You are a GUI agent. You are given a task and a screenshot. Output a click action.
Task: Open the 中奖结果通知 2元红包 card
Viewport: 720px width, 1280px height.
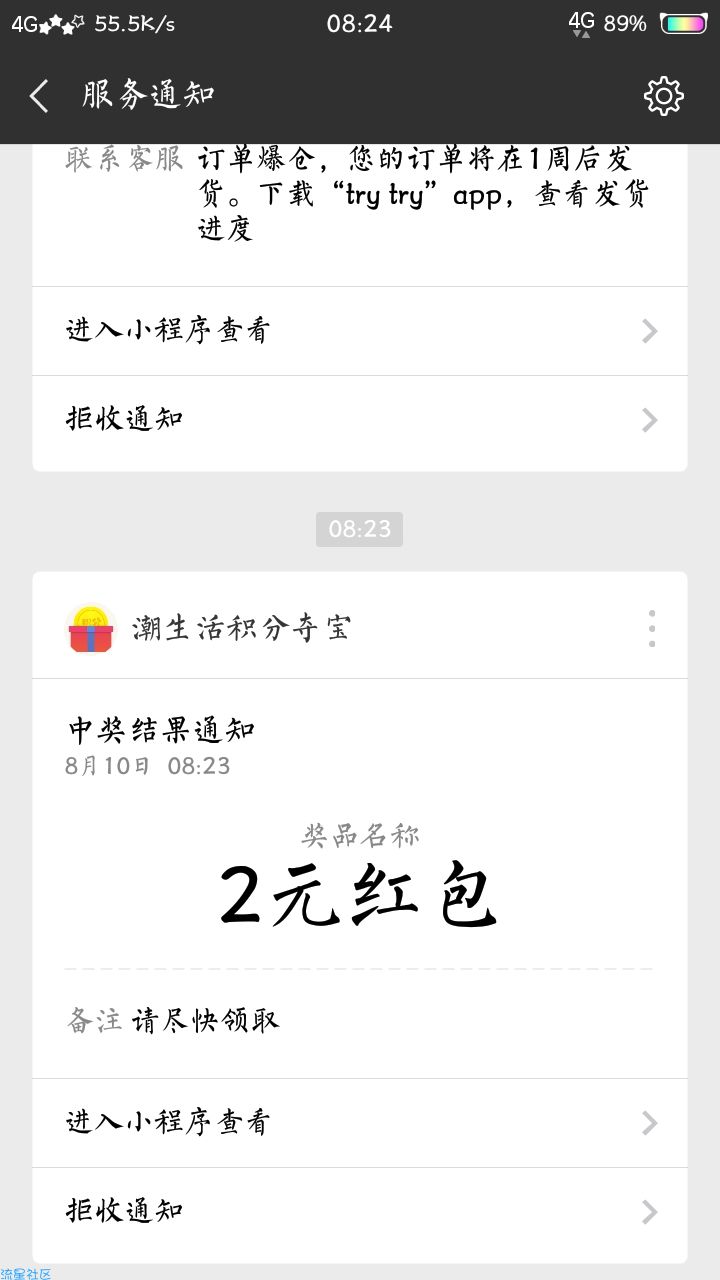coord(360,878)
